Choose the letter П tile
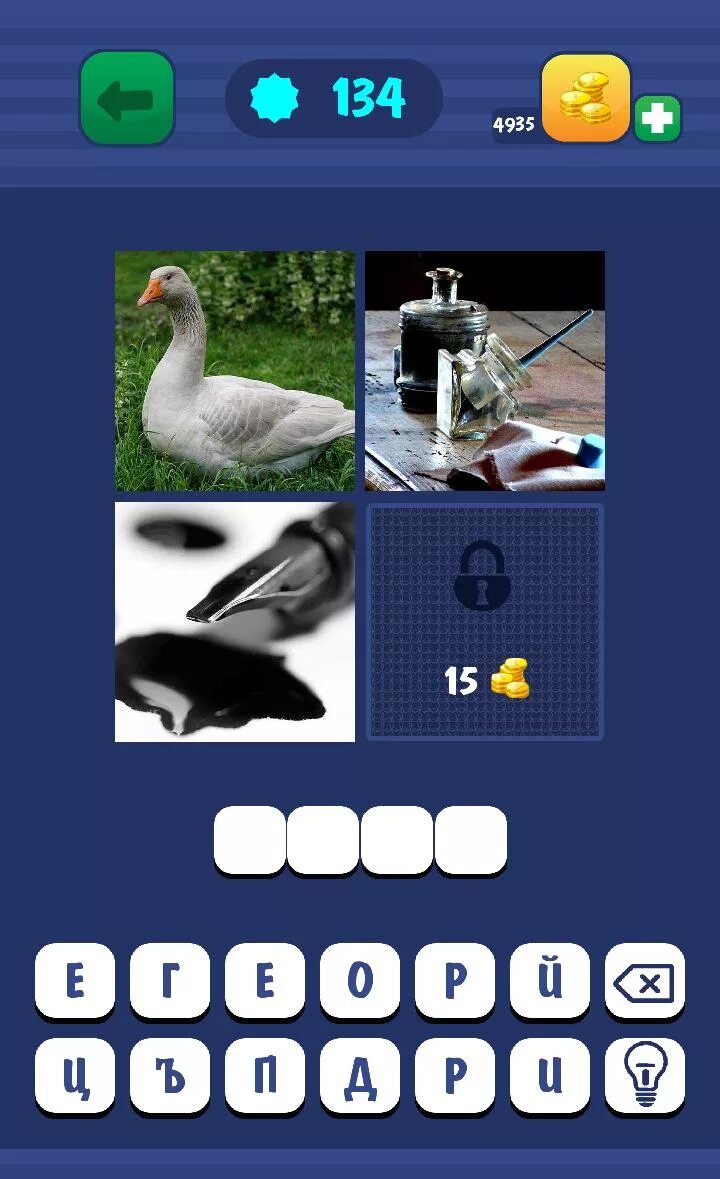This screenshot has height=1179, width=720. pyautogui.click(x=265, y=1076)
